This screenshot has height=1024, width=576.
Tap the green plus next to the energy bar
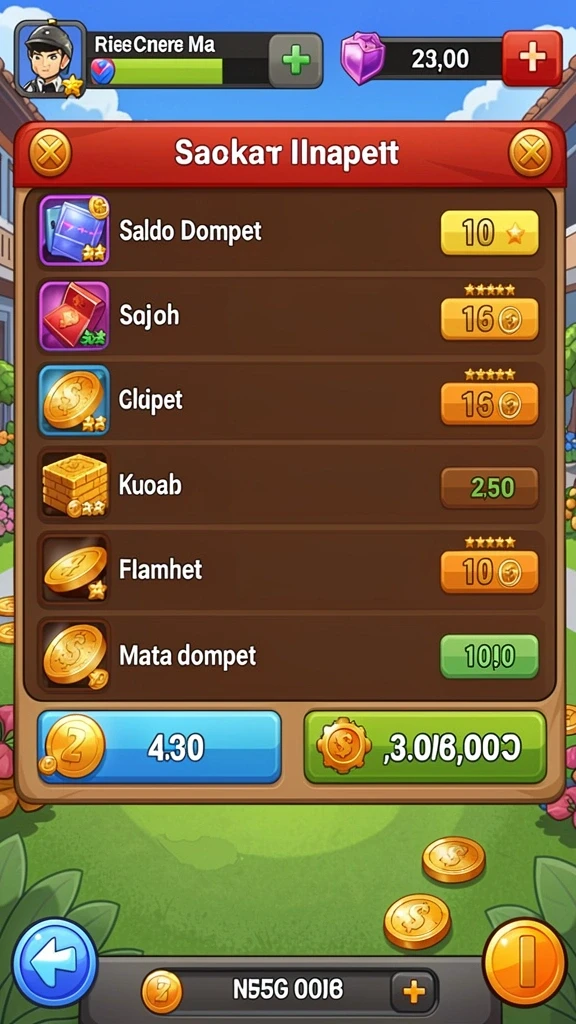pos(296,60)
